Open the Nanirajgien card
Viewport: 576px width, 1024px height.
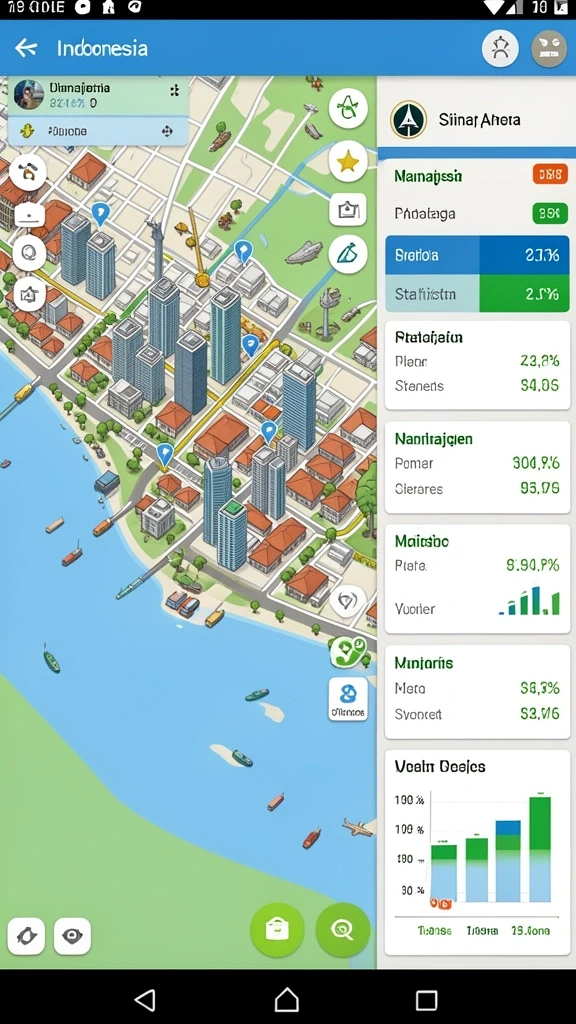[477, 467]
